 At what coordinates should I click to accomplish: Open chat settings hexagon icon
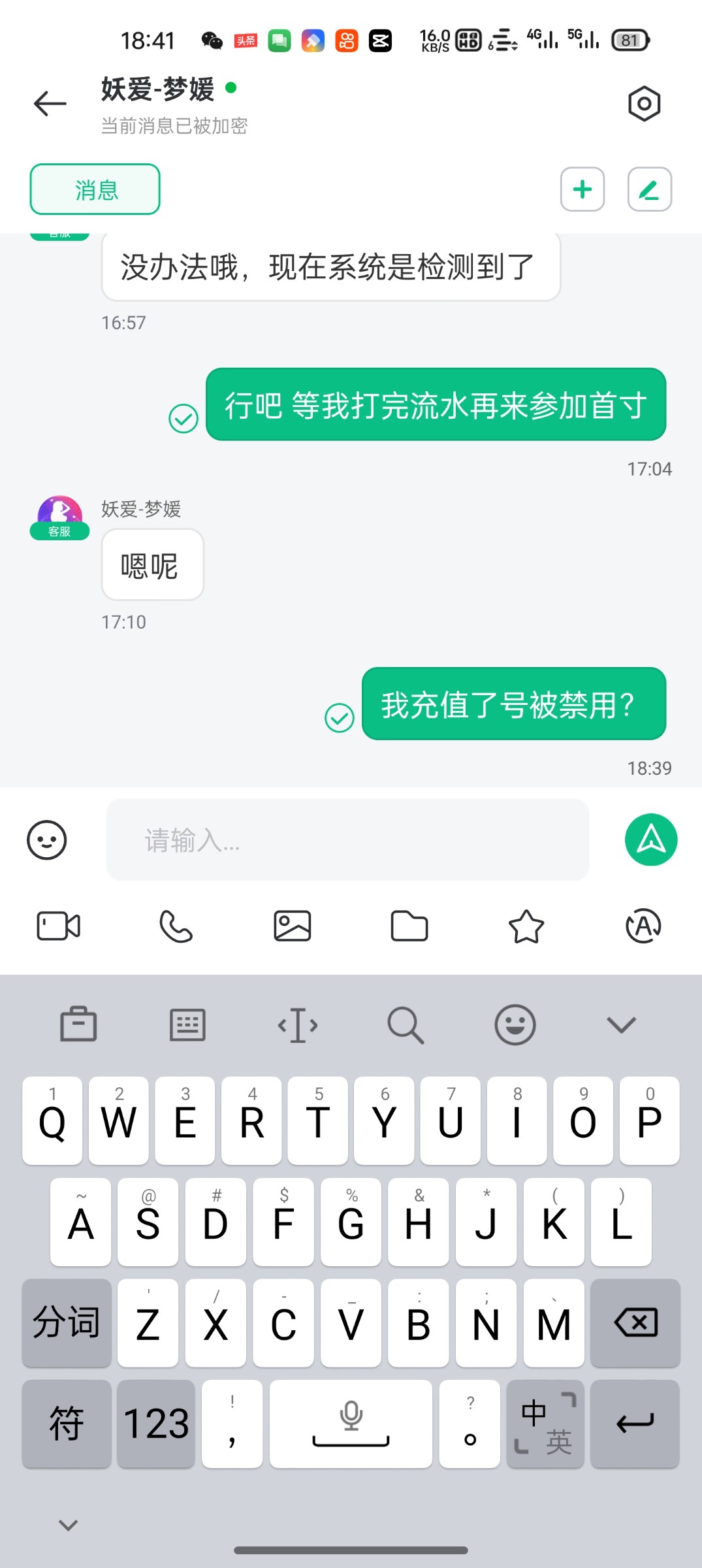click(x=644, y=104)
